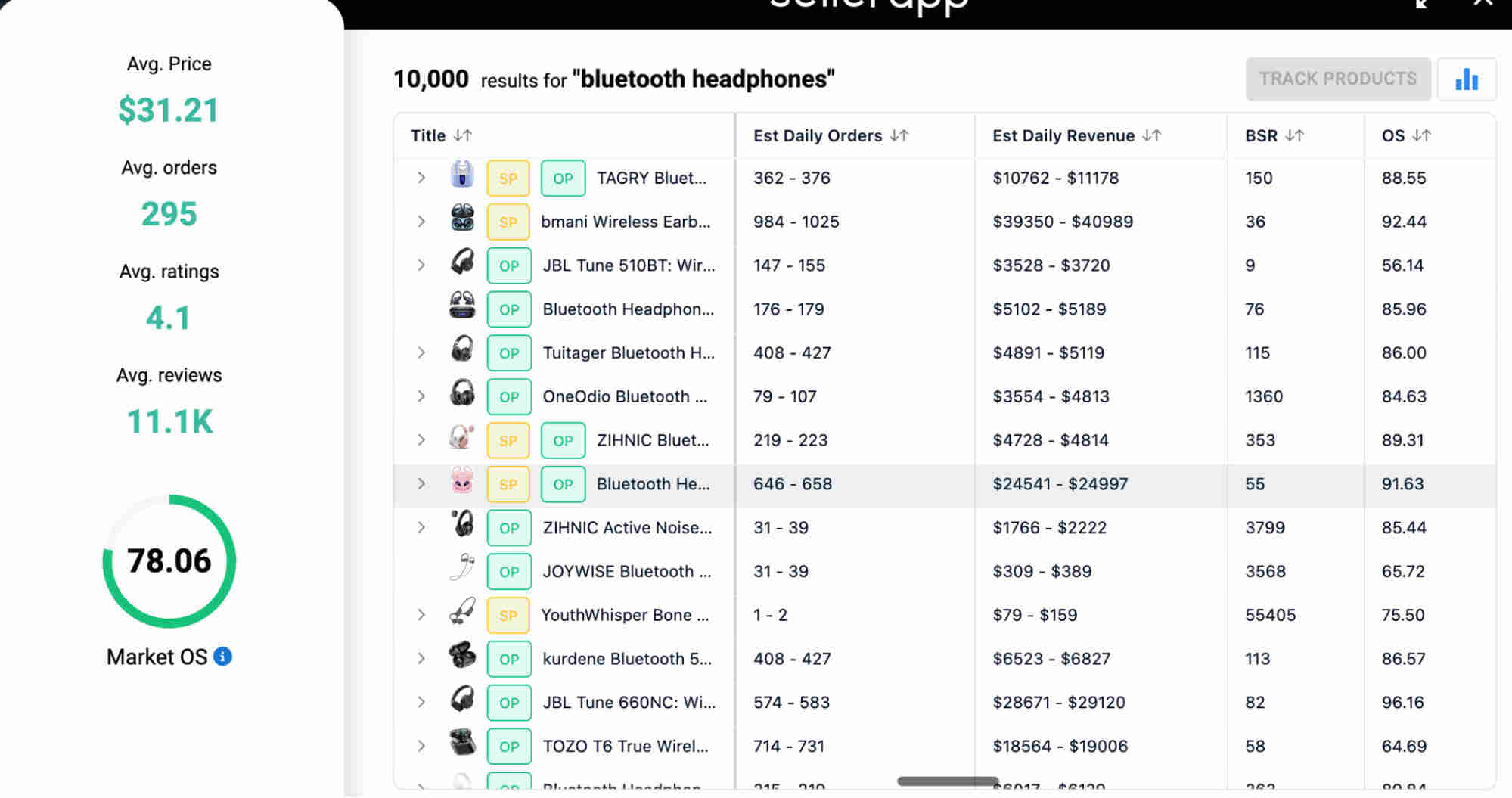Sort the OS column
The height and width of the screenshot is (798, 1512).
pyautogui.click(x=1421, y=135)
